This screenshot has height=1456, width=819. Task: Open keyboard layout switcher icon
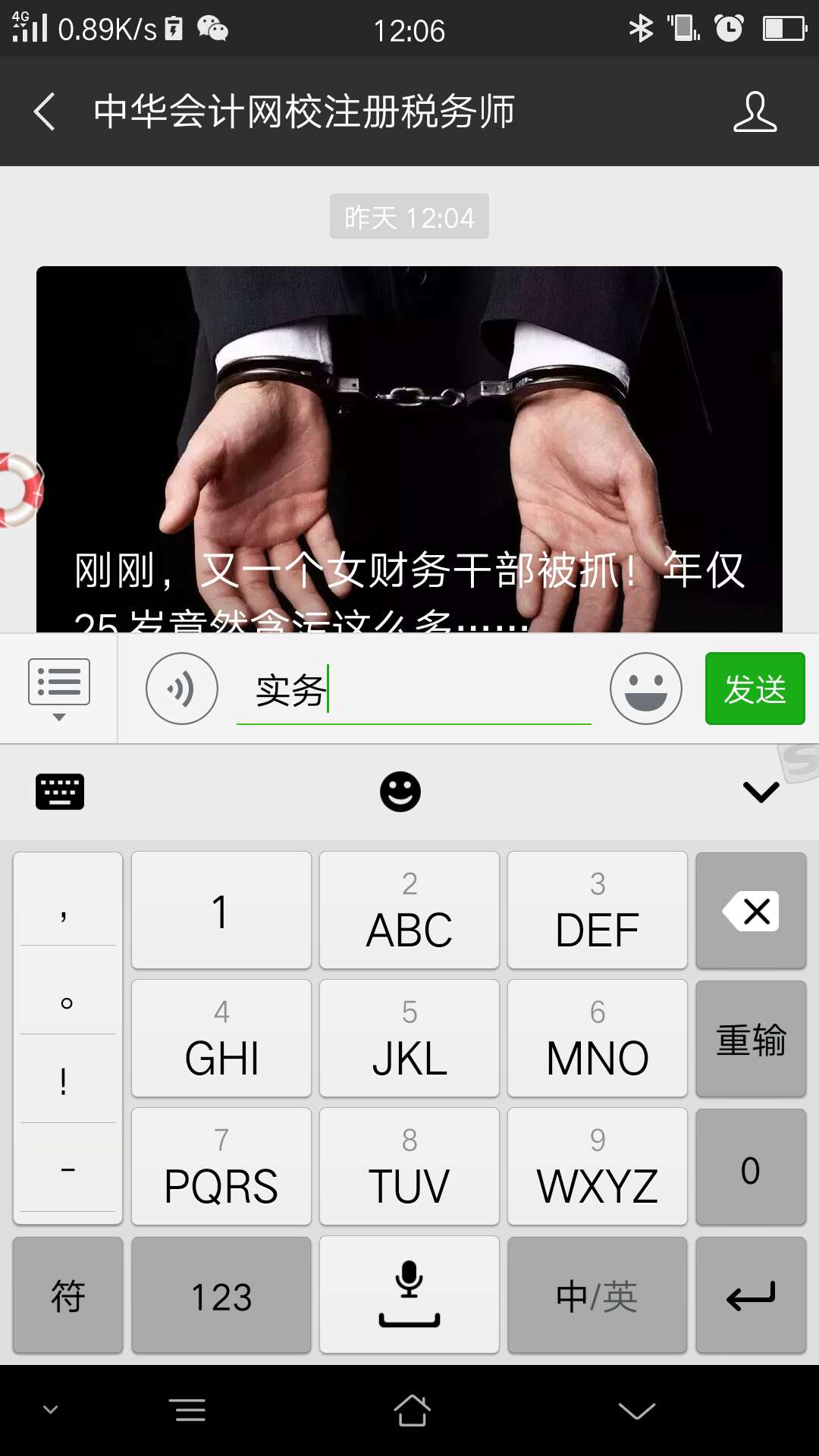60,792
